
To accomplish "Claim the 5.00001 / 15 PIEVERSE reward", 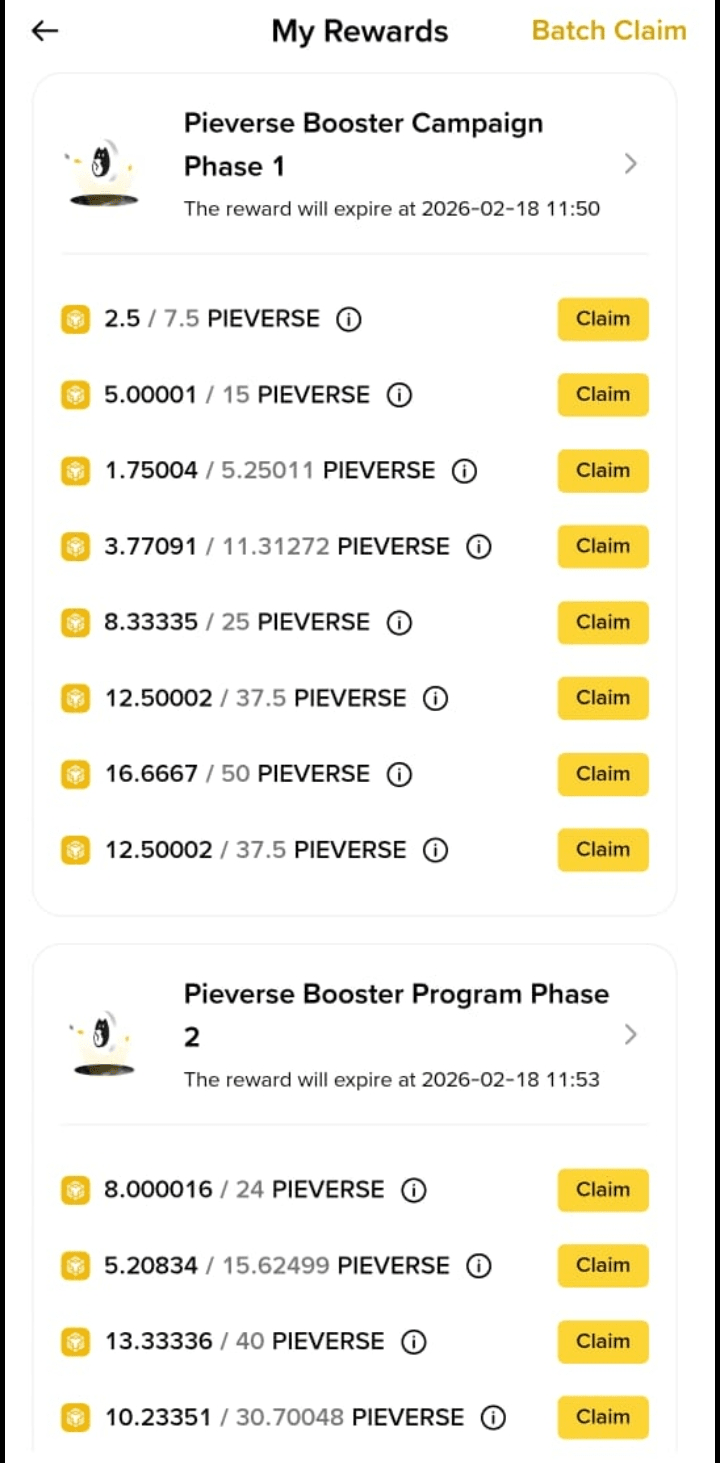I will tap(602, 395).
